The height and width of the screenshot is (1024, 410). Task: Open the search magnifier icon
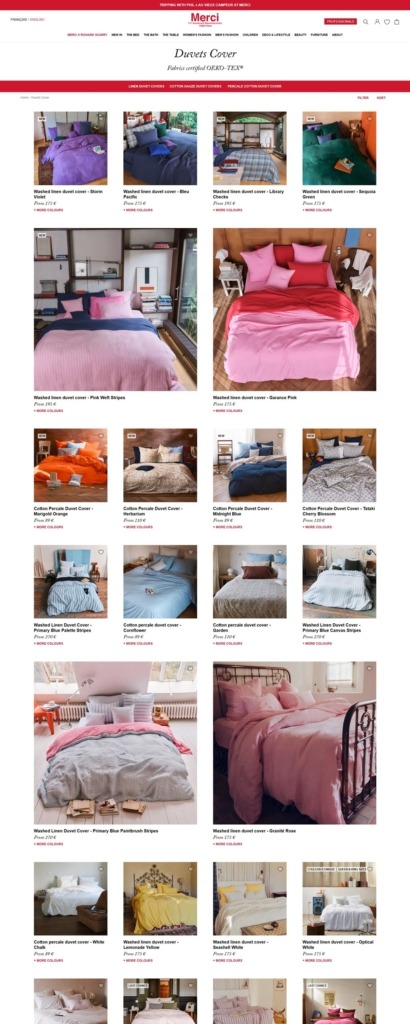[x=366, y=22]
